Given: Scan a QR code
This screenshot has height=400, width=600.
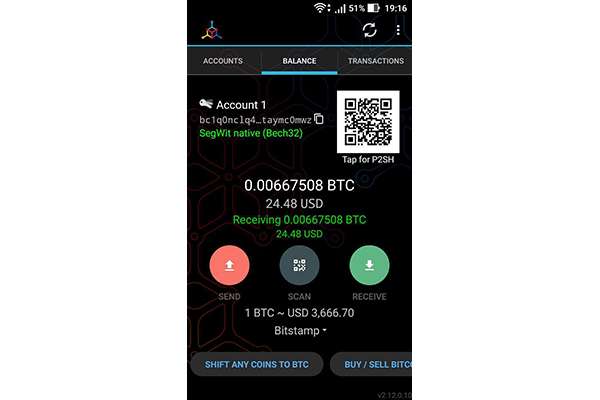Looking at the screenshot, I should tap(299, 266).
